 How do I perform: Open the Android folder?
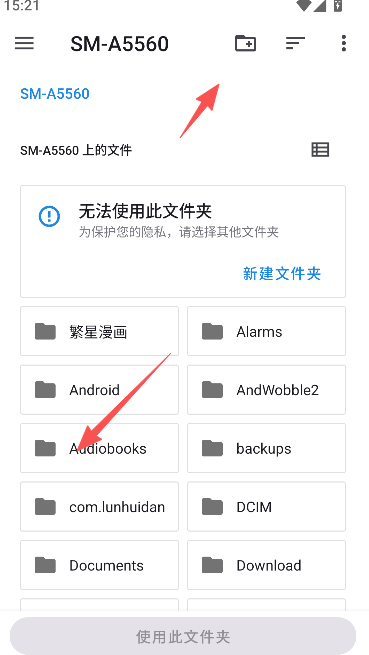pyautogui.click(x=99, y=390)
